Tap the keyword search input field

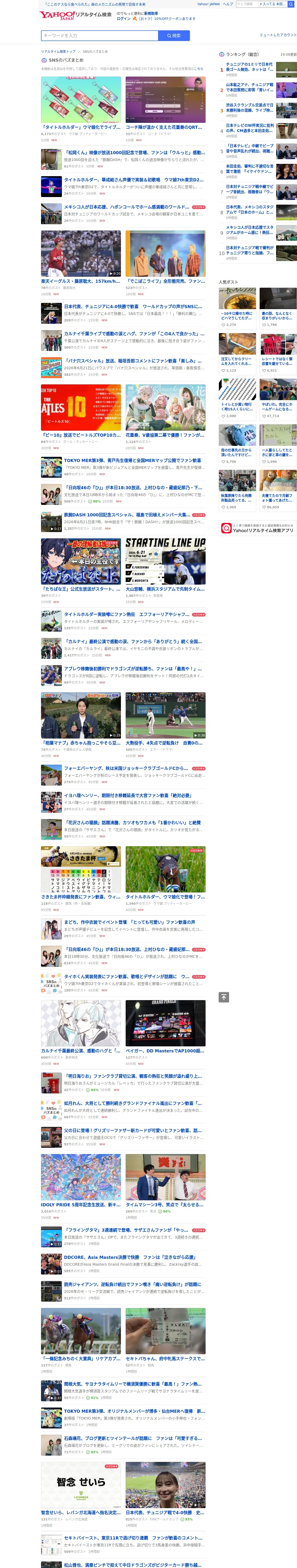click(99, 35)
